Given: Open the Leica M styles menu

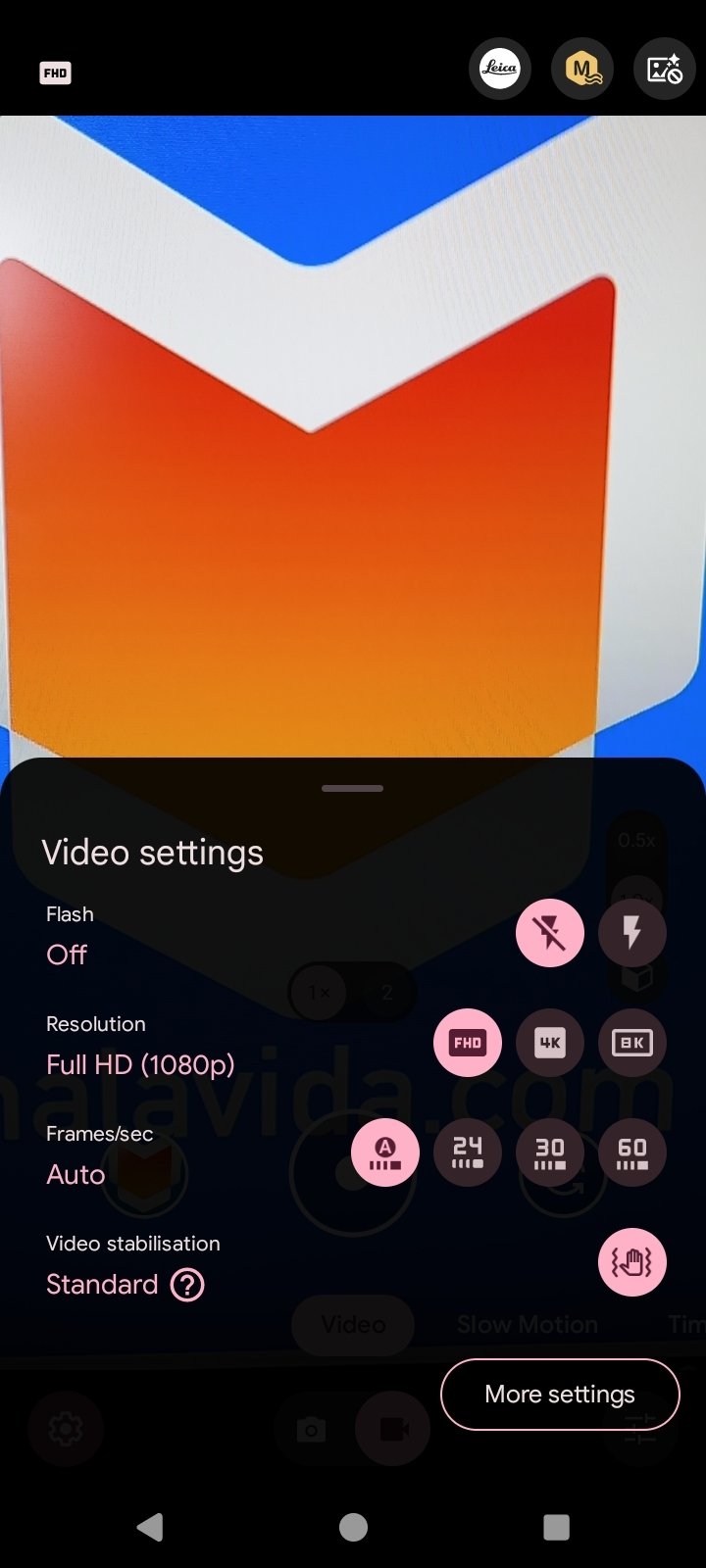Looking at the screenshot, I should tap(582, 69).
